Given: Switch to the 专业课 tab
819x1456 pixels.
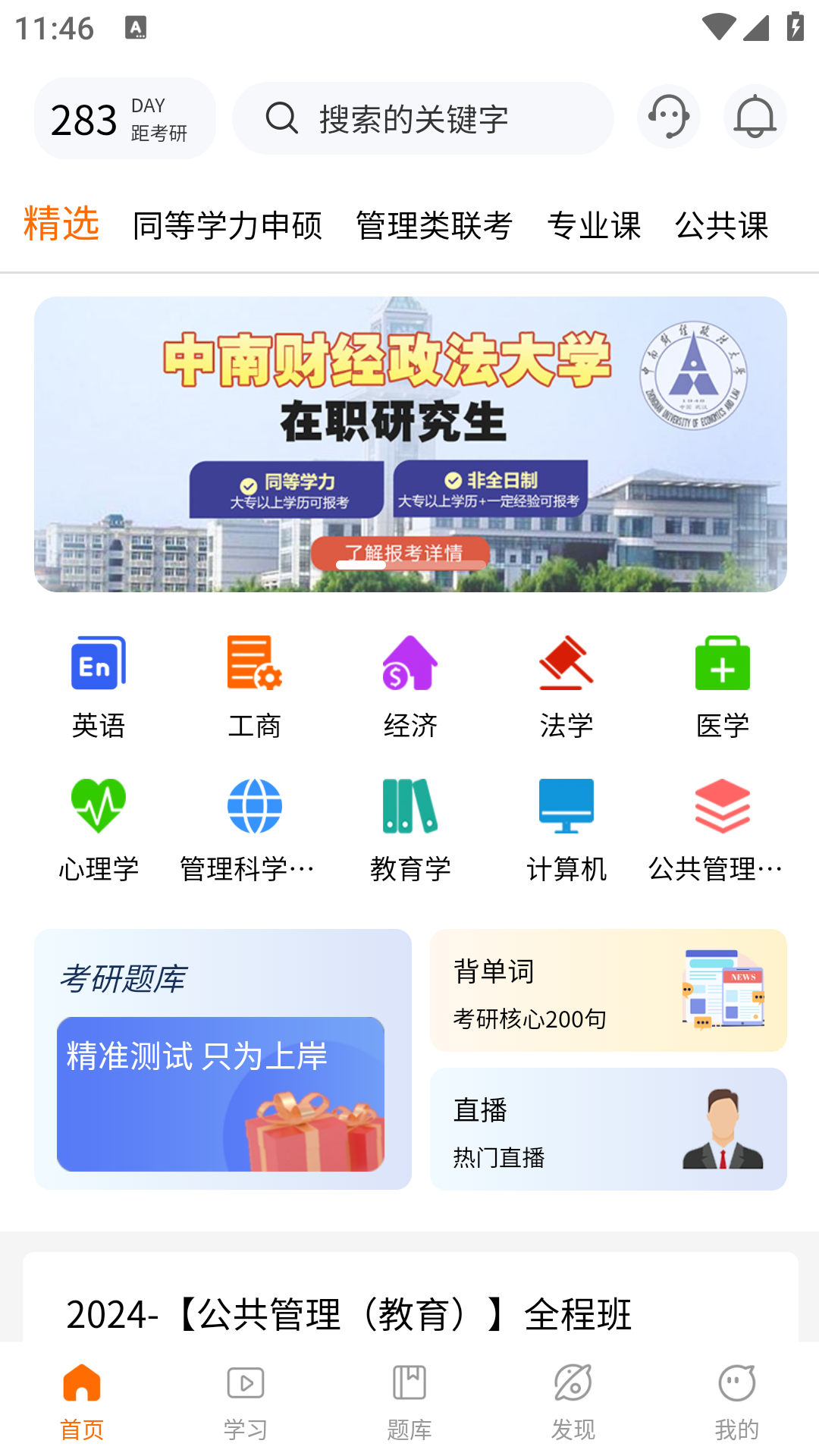Looking at the screenshot, I should pos(594,225).
